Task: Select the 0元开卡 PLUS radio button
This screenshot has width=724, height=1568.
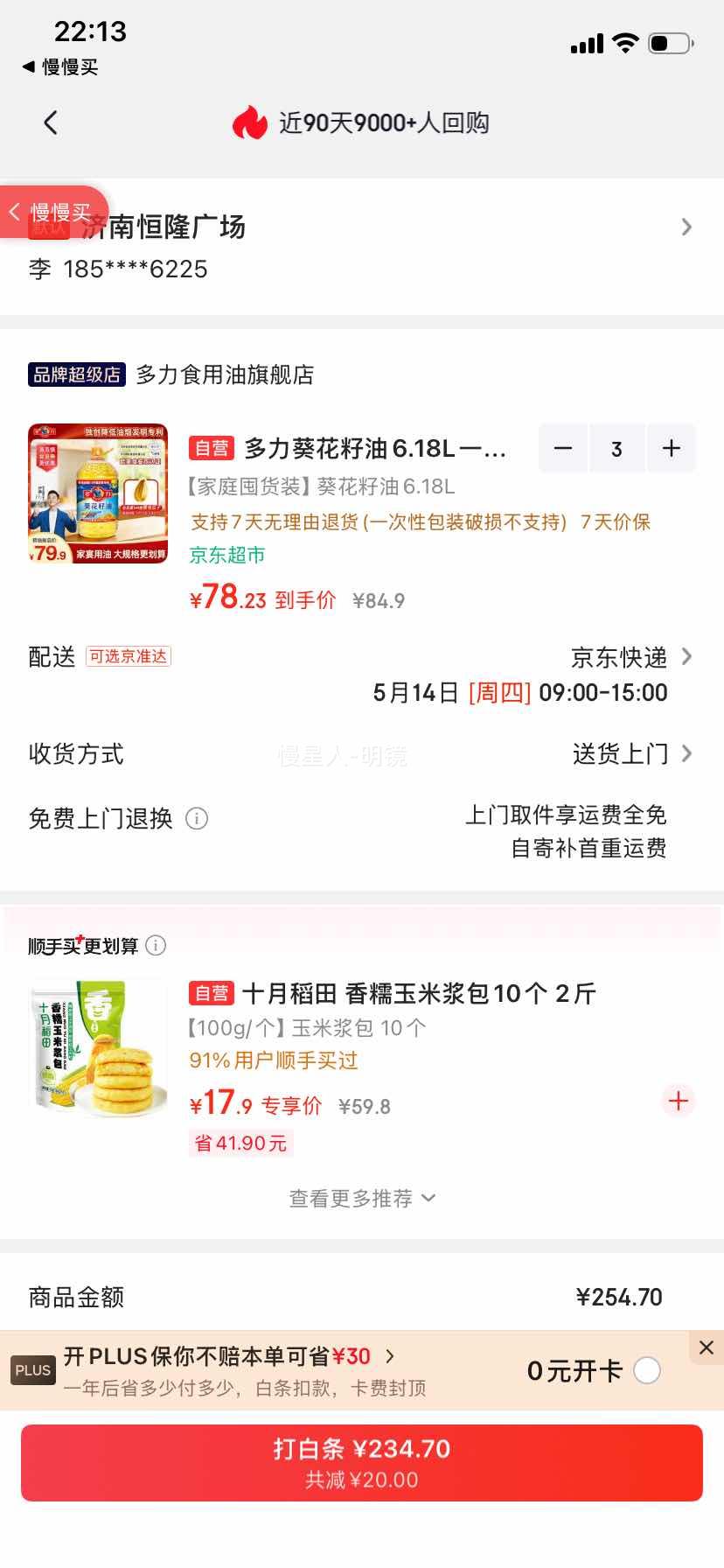Action: click(x=647, y=1370)
